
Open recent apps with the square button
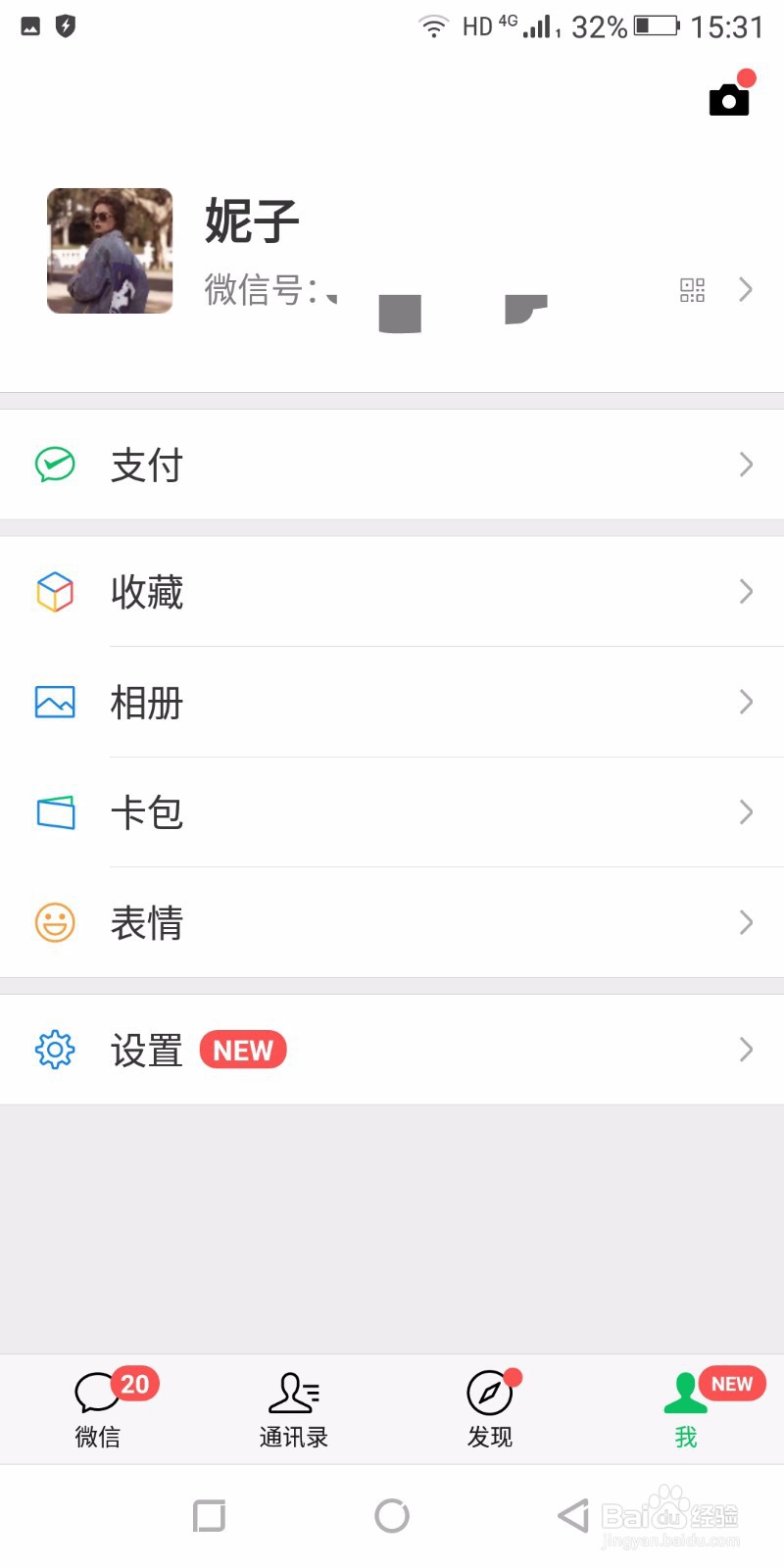[209, 1516]
